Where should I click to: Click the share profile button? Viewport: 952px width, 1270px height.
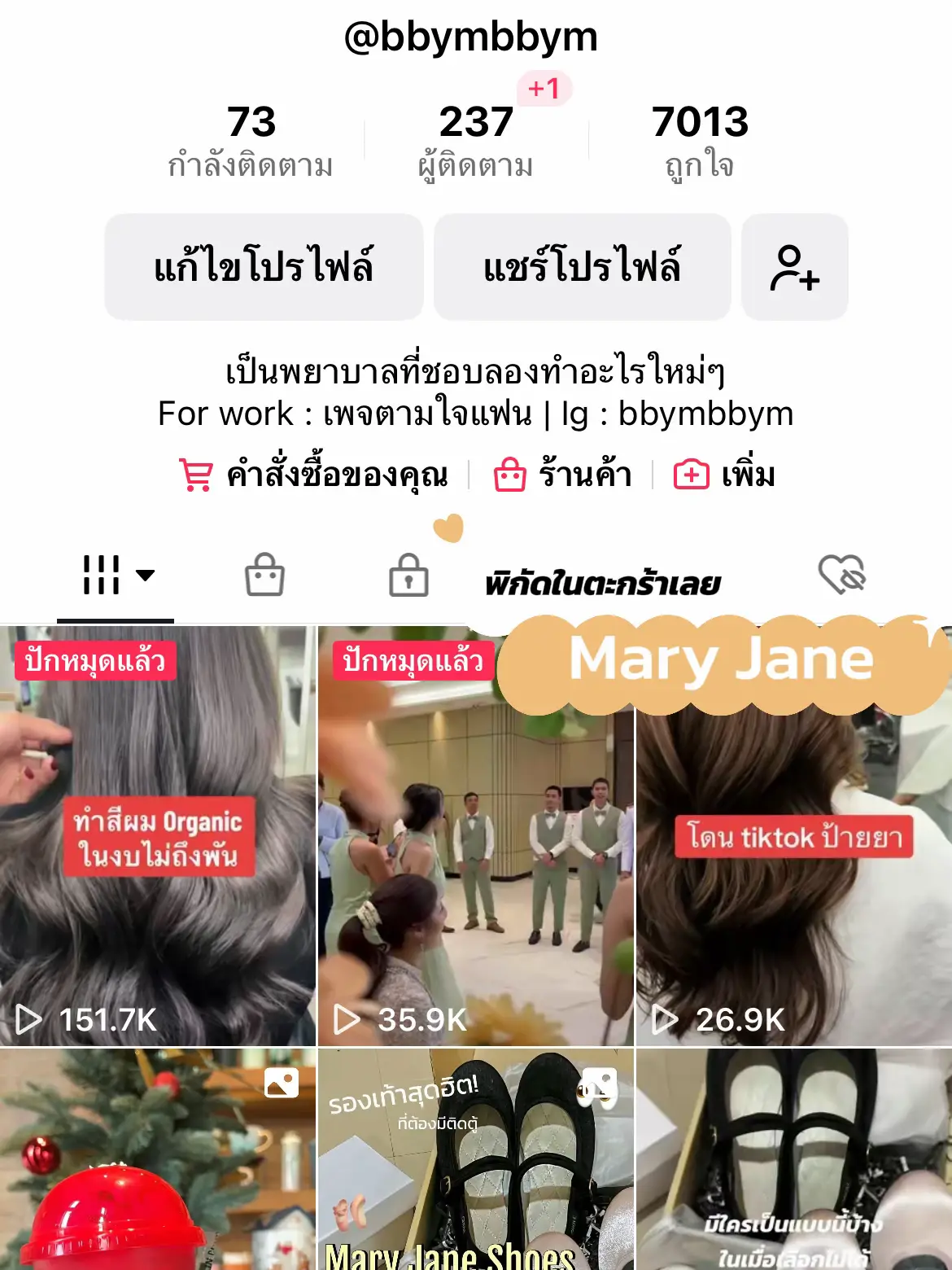tap(583, 269)
